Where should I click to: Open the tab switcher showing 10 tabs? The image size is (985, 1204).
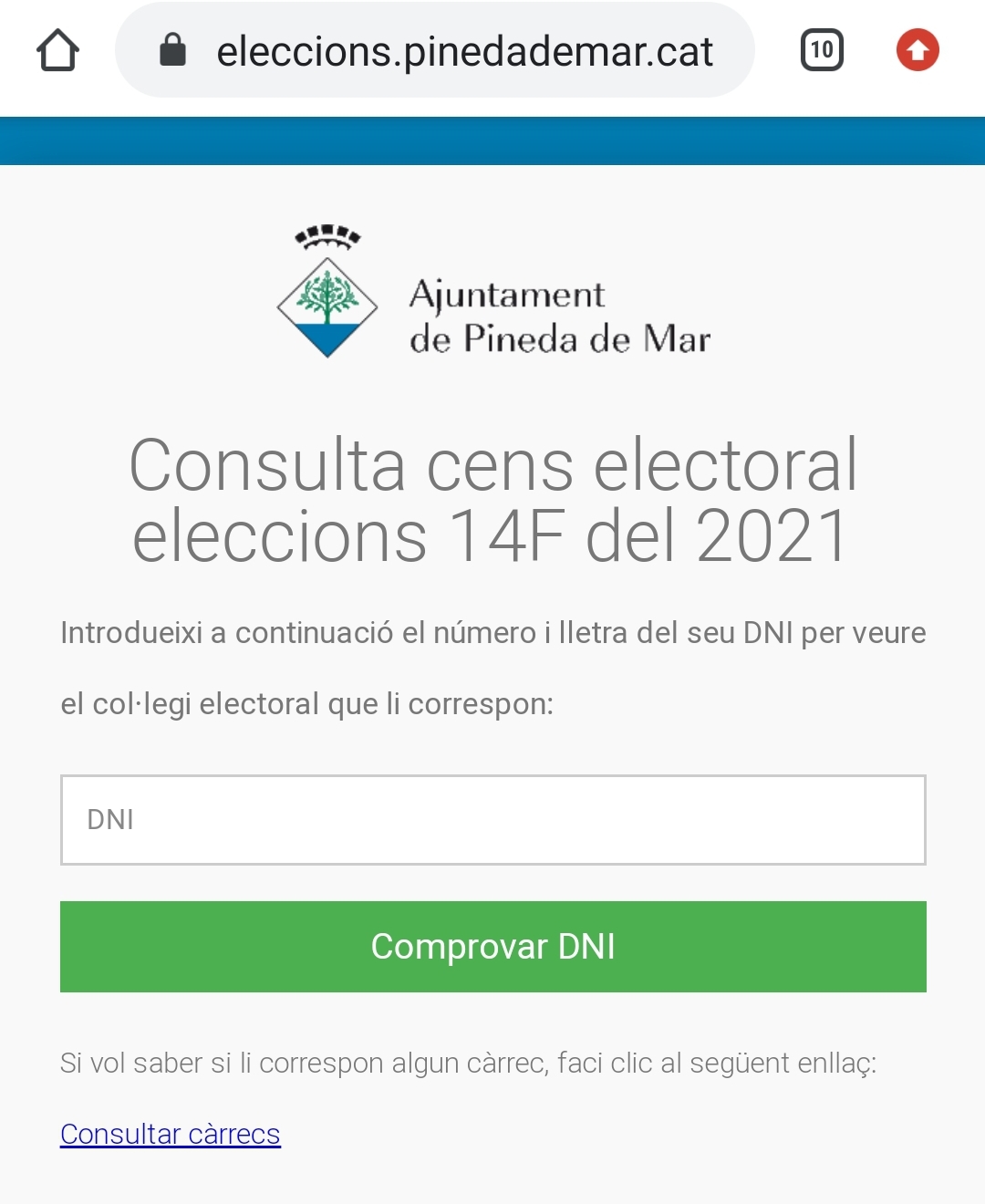821,50
